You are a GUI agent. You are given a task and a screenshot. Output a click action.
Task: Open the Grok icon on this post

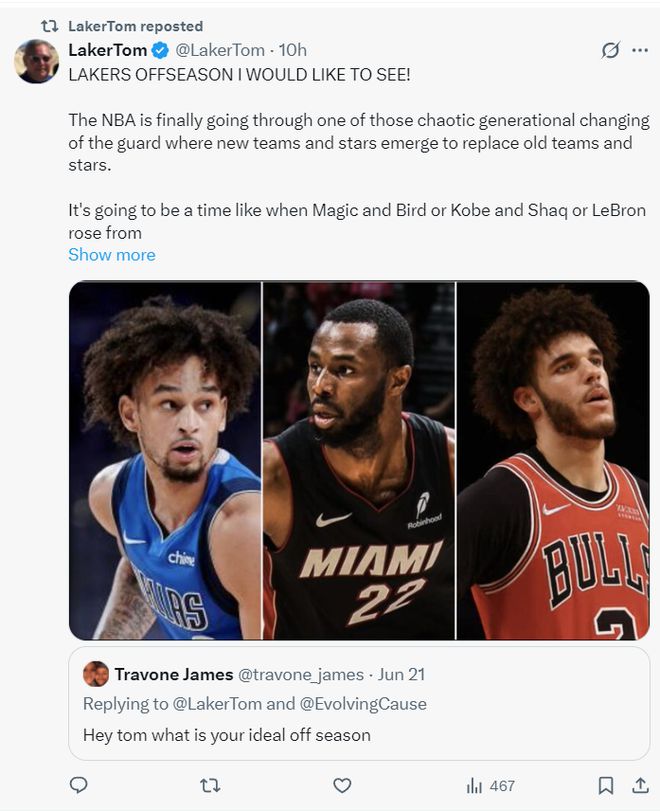[x=609, y=50]
